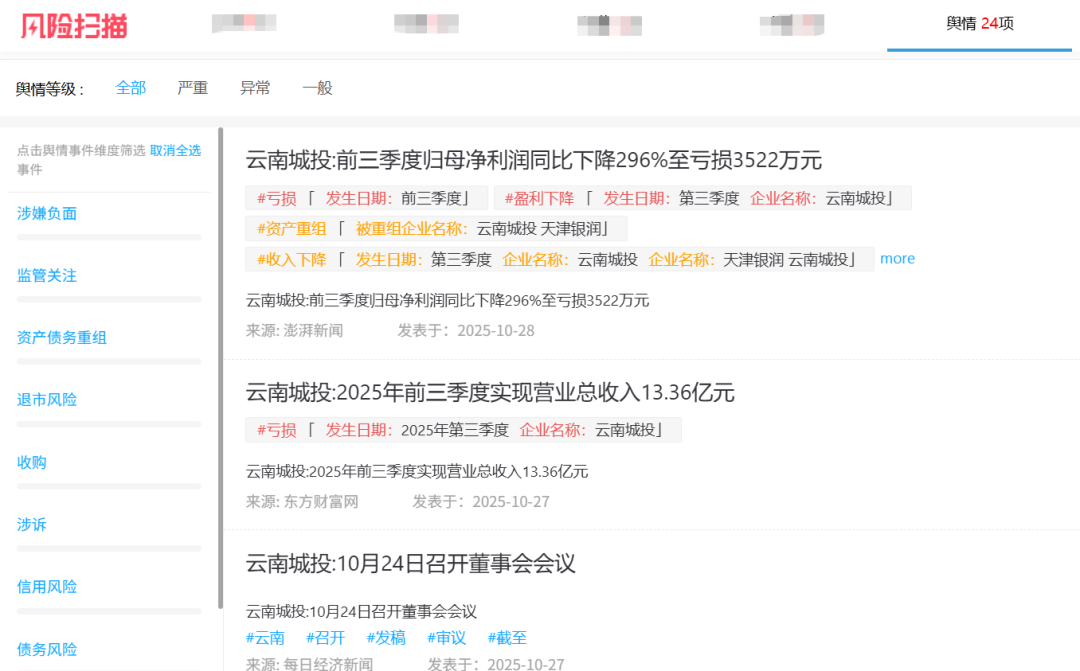Select the 资产债务重组 event dimension
The height and width of the screenshot is (671, 1080).
click(x=62, y=338)
